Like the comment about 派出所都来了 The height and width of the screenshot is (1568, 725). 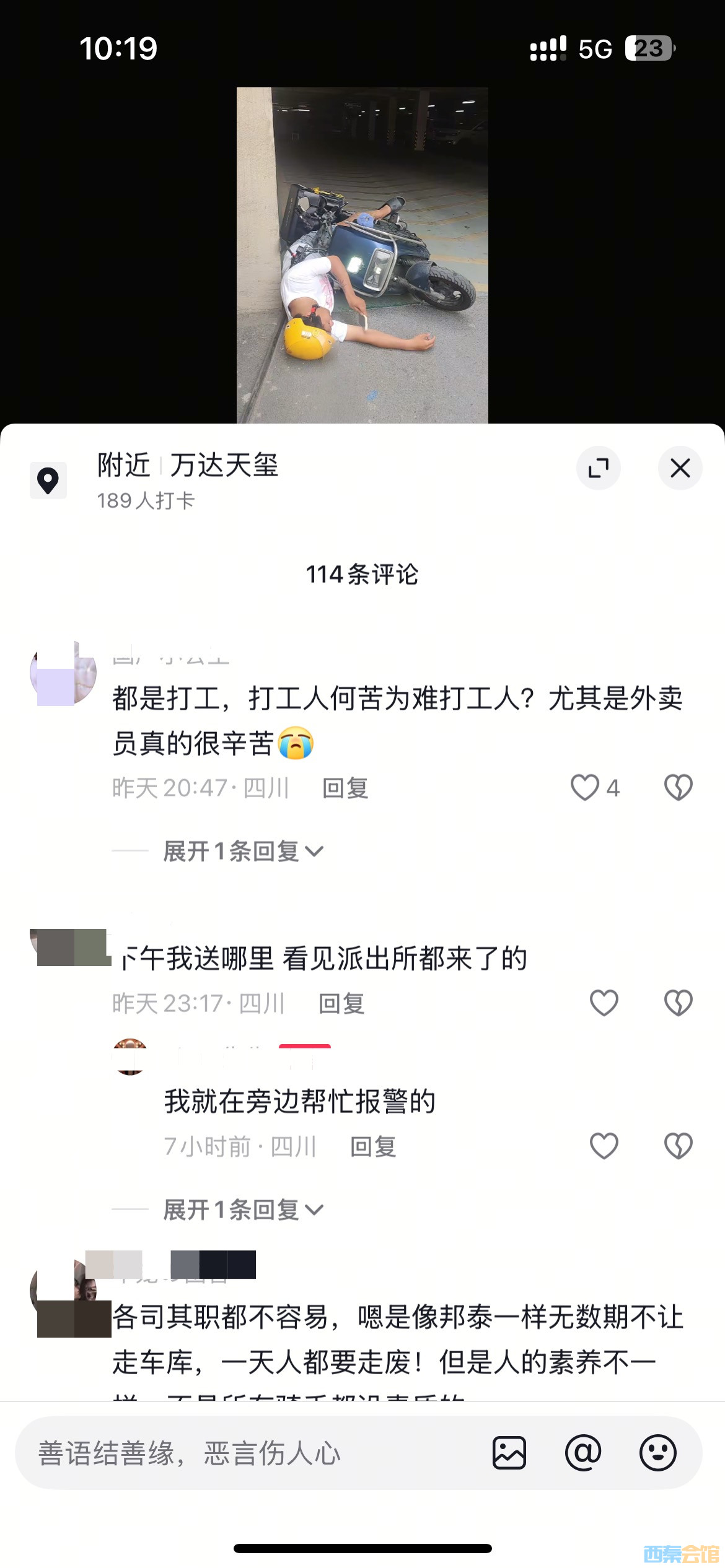604,1003
